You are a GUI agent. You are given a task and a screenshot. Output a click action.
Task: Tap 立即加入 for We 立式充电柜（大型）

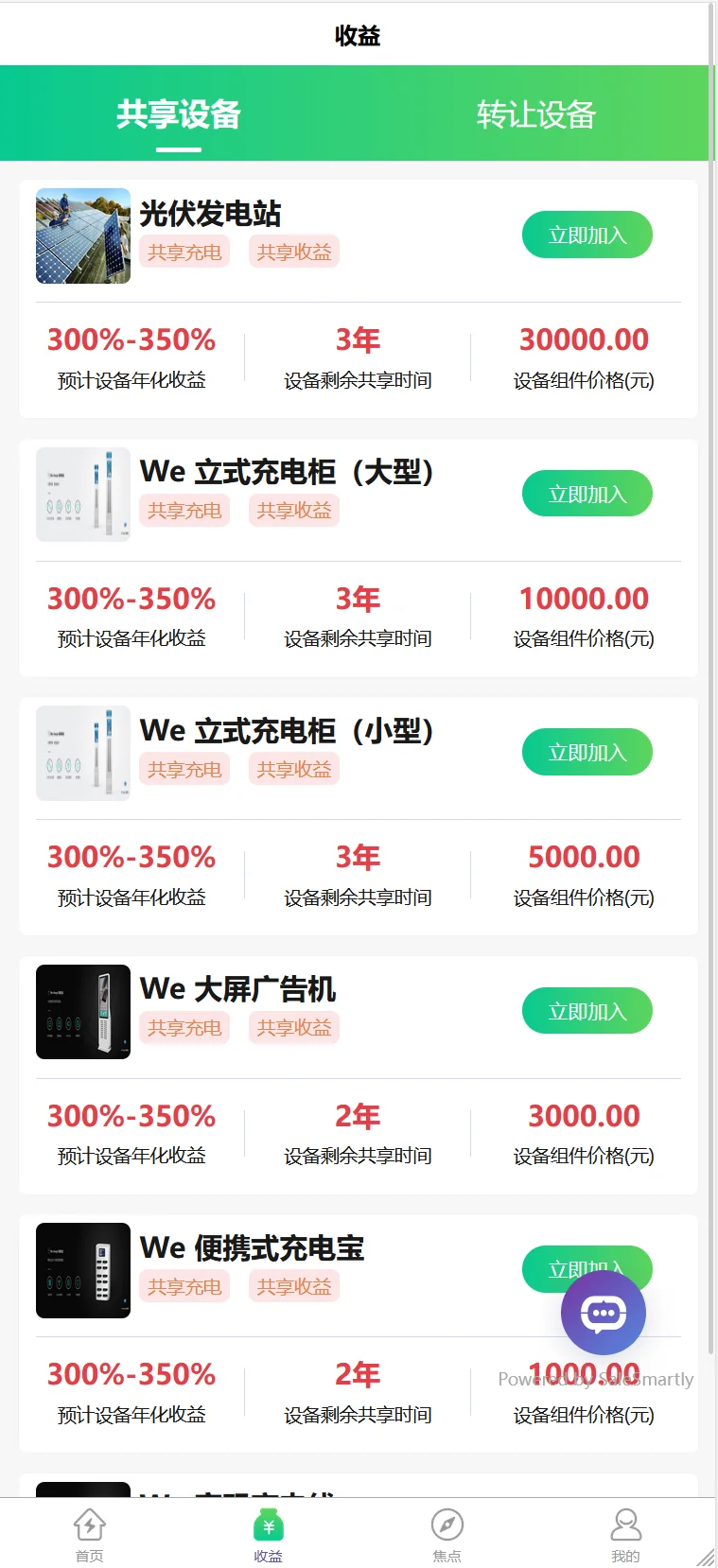(x=587, y=494)
